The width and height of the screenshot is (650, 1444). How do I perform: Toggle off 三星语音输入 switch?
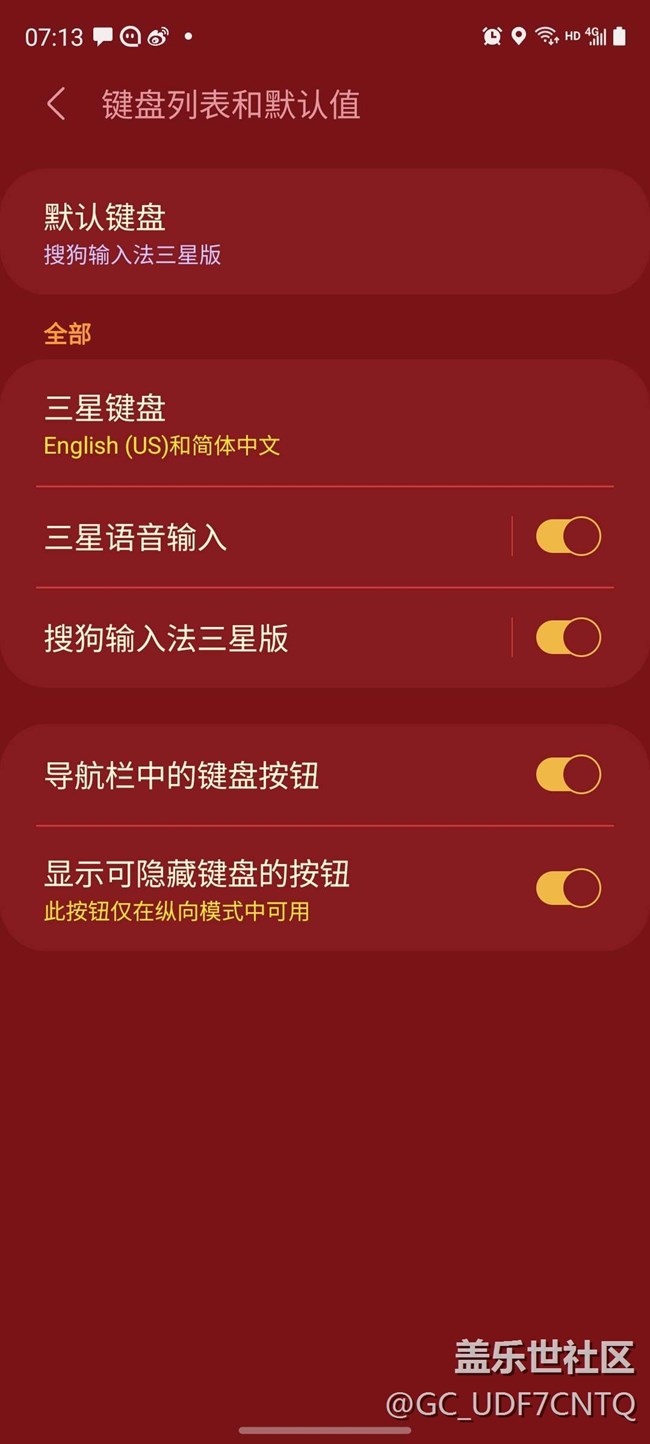(568, 537)
